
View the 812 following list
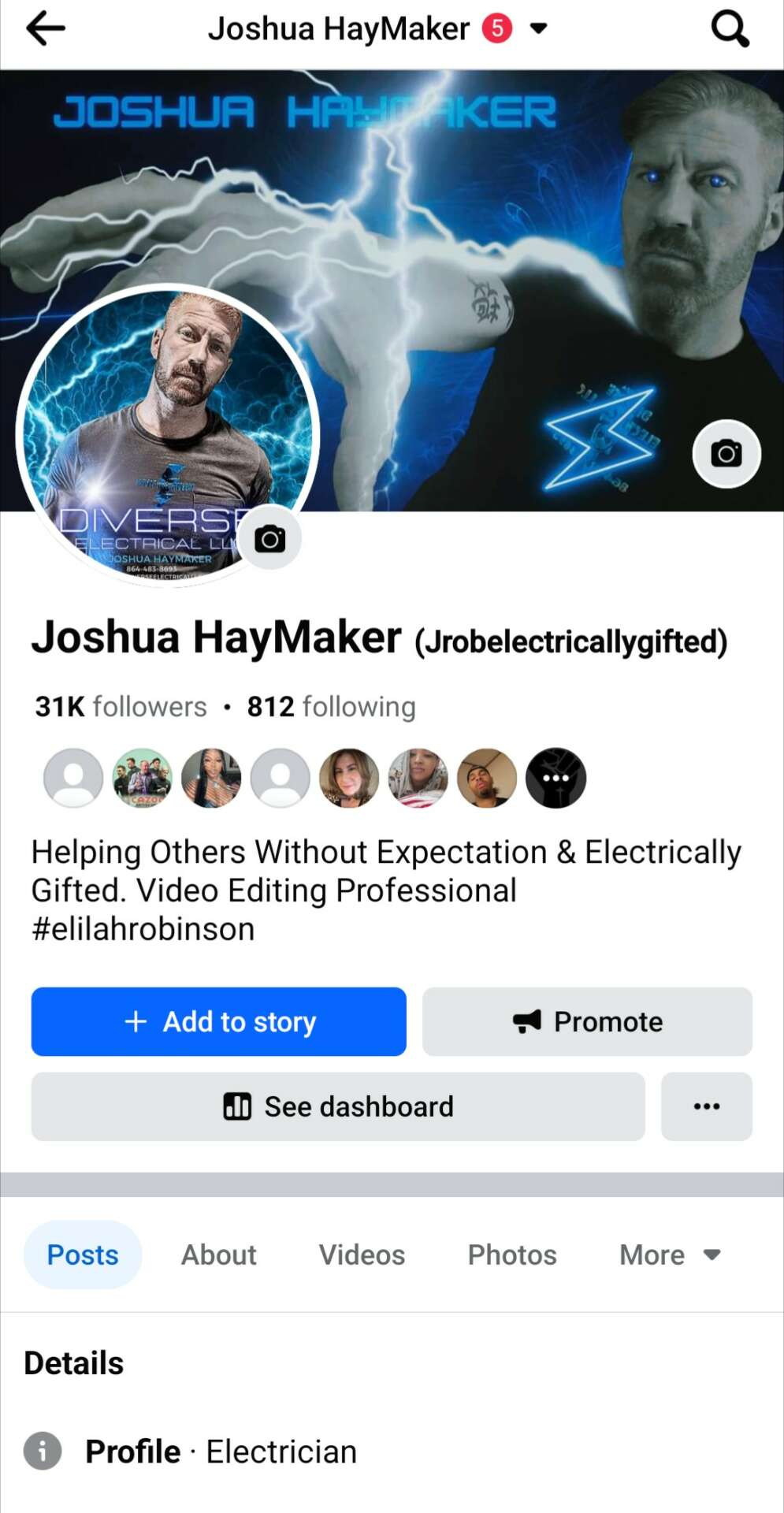click(331, 707)
